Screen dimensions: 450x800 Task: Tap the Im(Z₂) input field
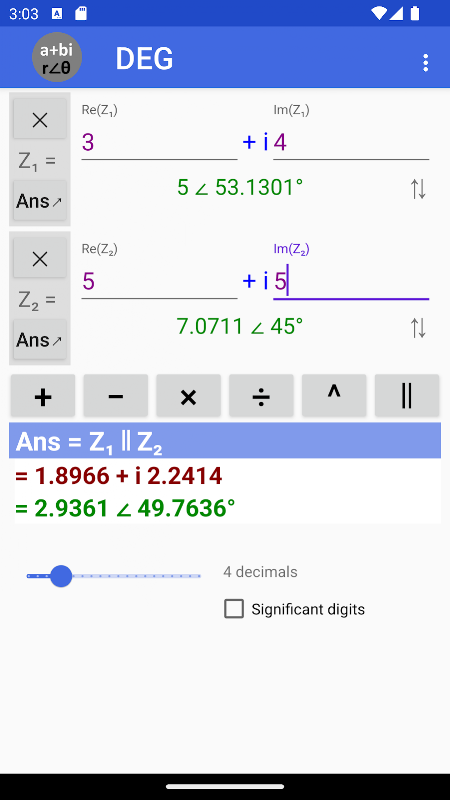point(351,282)
